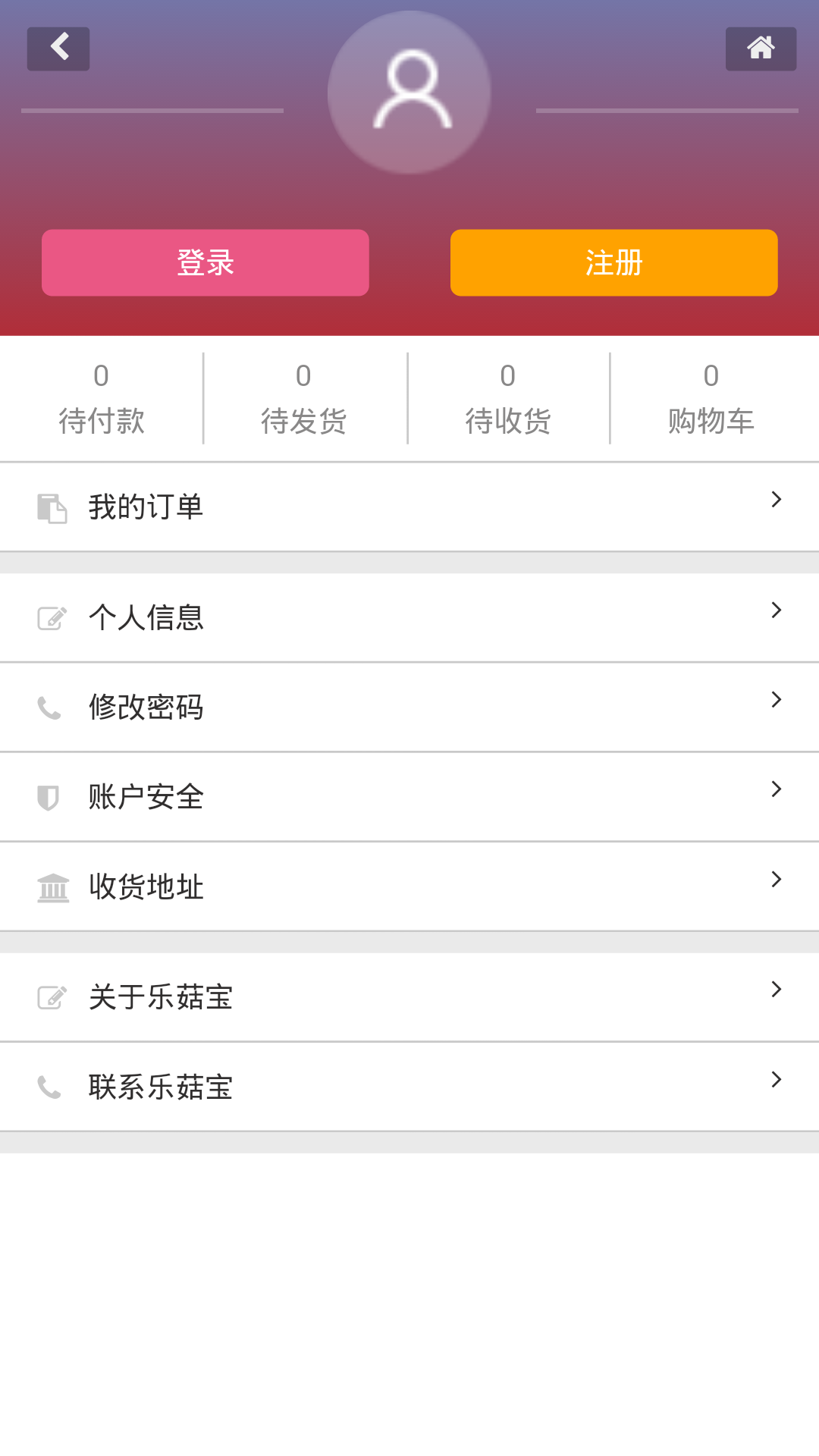Tap the 注册 register button
This screenshot has width=819, height=1456.
click(x=613, y=262)
